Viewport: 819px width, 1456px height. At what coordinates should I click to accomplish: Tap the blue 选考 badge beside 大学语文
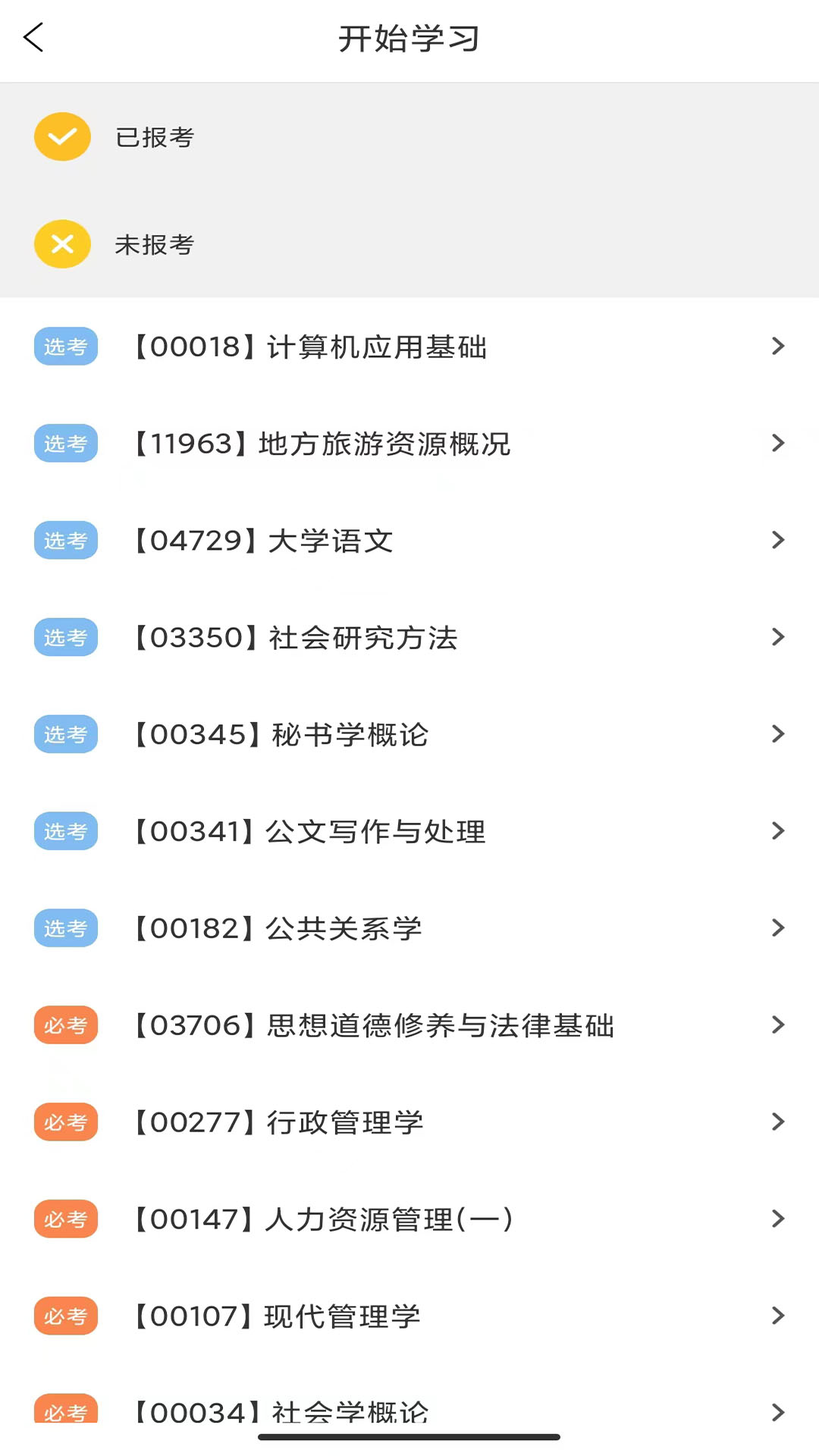click(x=66, y=541)
